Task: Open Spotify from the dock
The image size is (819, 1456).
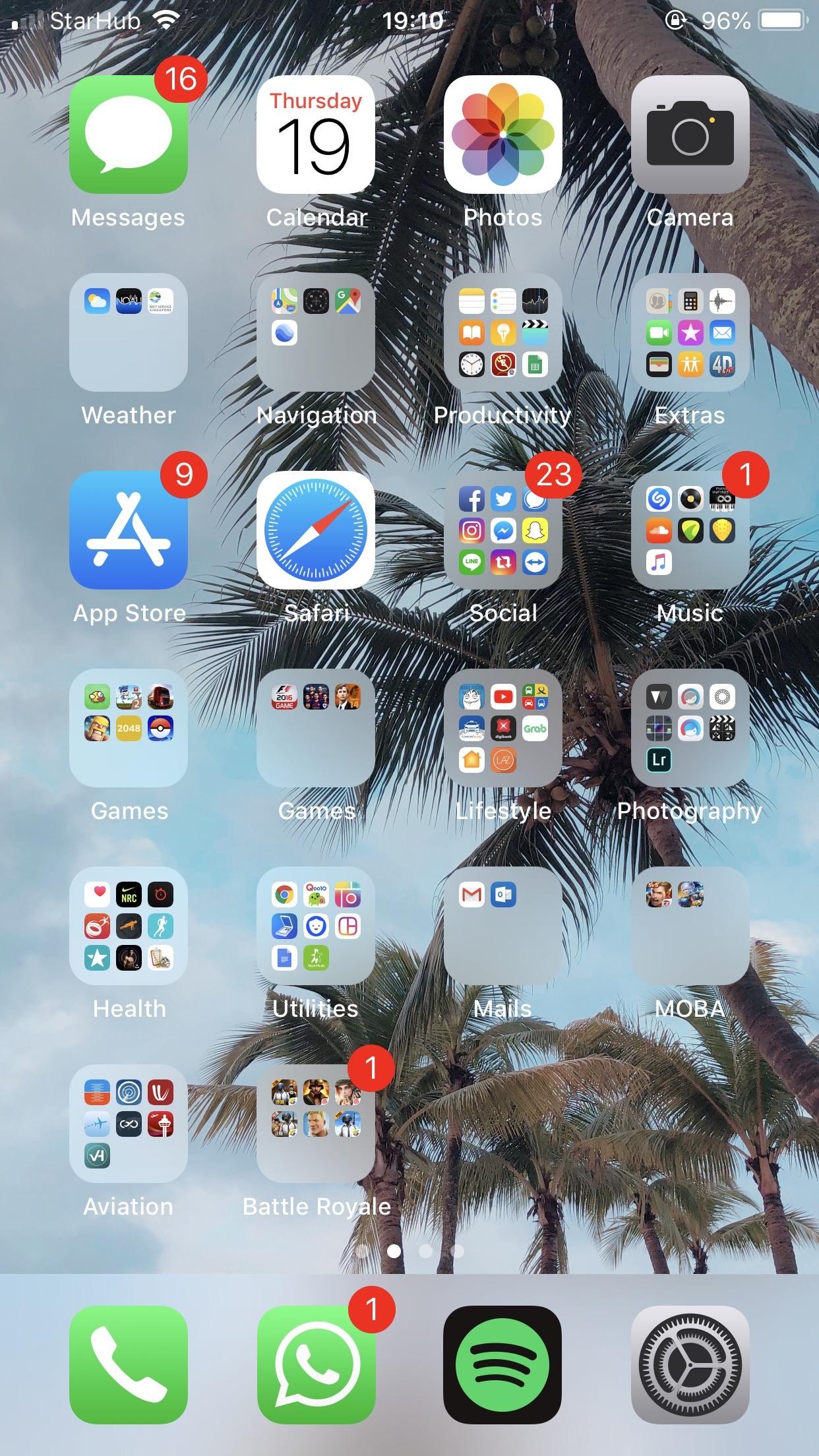Action: pyautogui.click(x=502, y=1365)
